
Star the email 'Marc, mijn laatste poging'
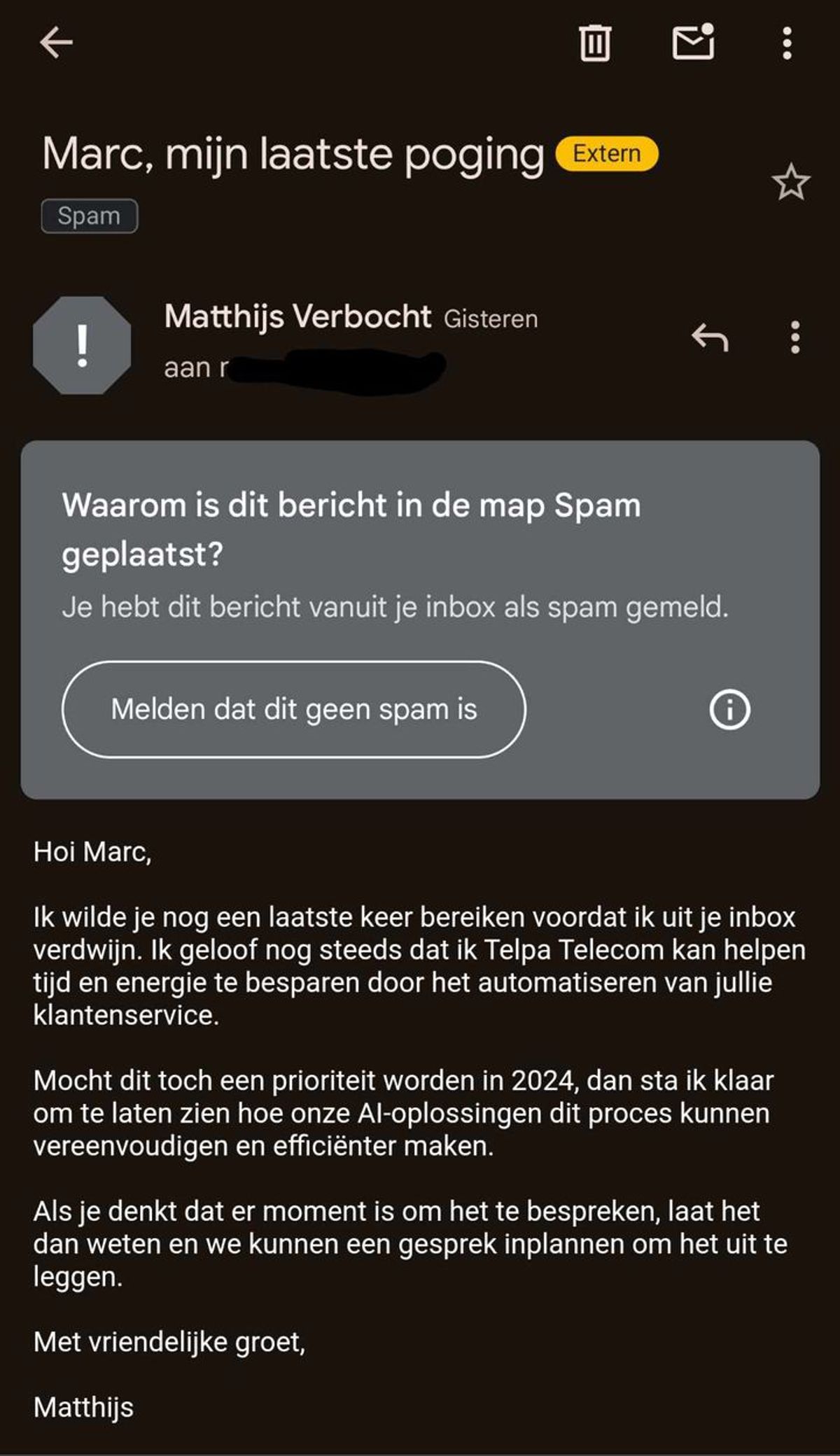click(791, 183)
